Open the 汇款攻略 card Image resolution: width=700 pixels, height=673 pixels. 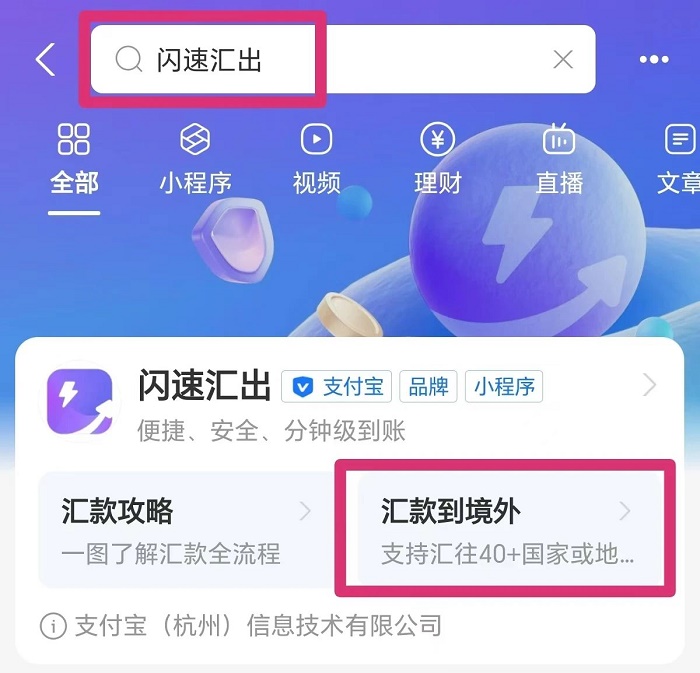coord(182,529)
